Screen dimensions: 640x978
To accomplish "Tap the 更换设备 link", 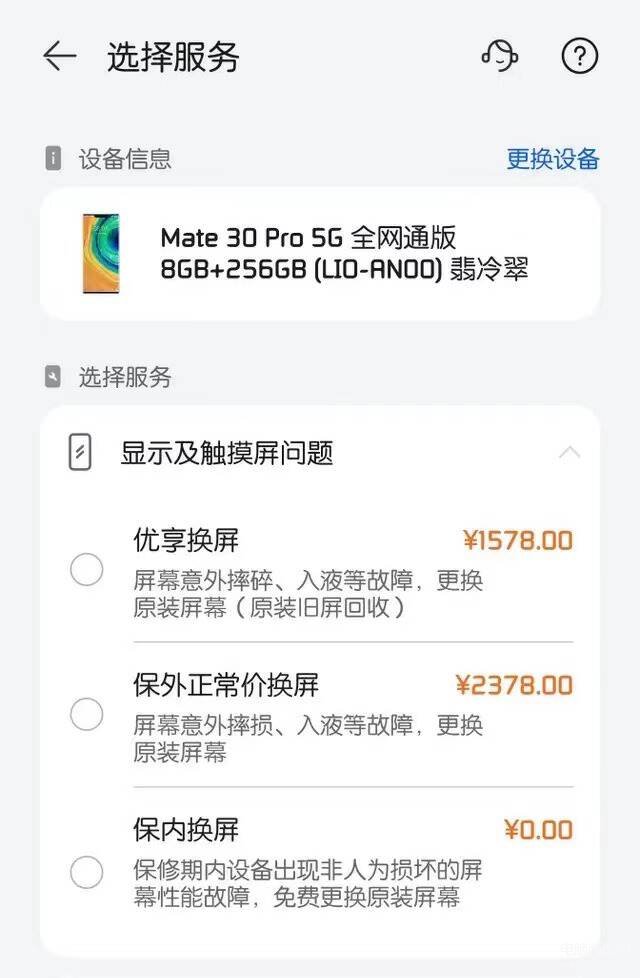I will point(552,159).
